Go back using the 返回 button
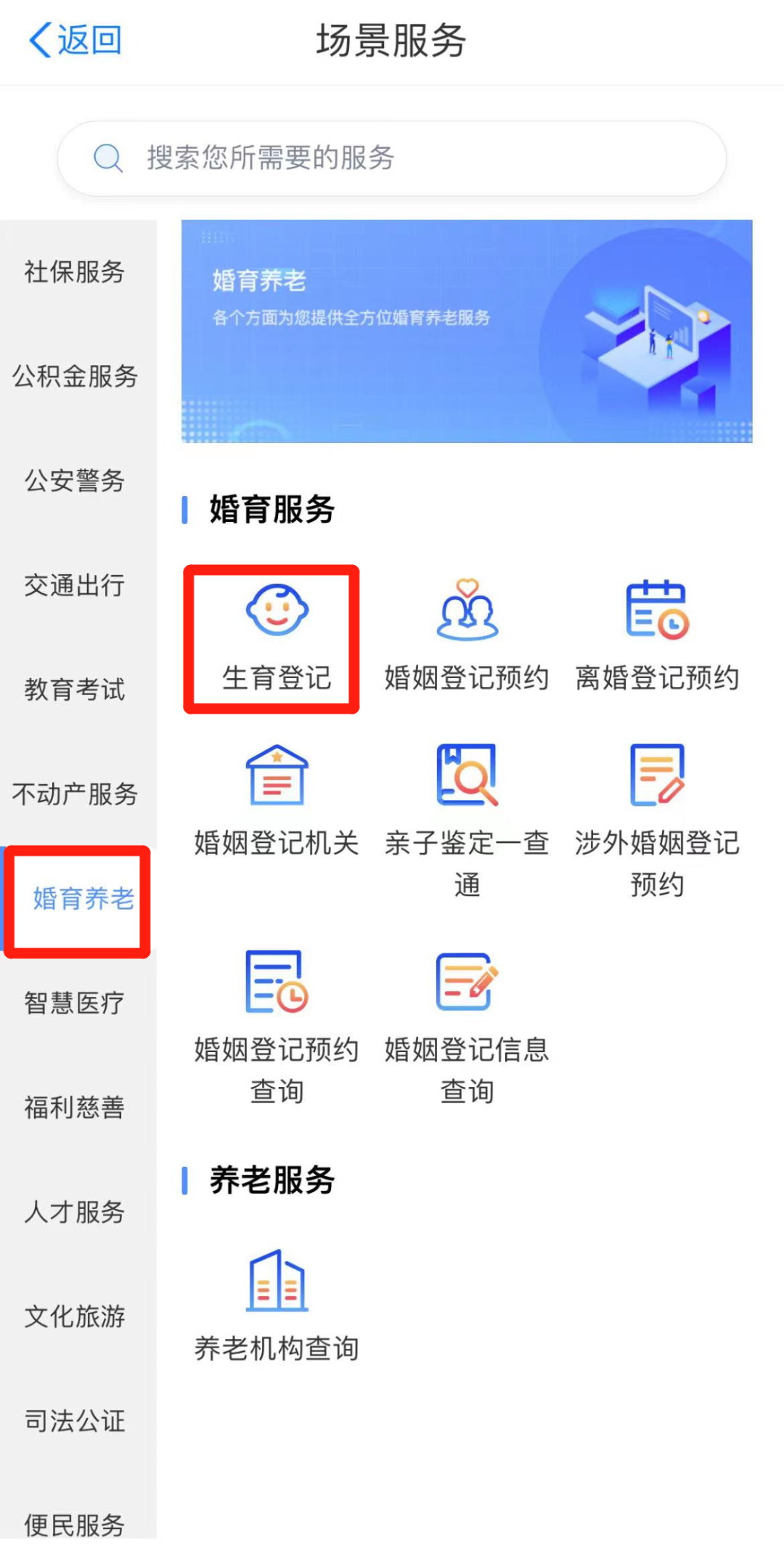 tap(75, 40)
